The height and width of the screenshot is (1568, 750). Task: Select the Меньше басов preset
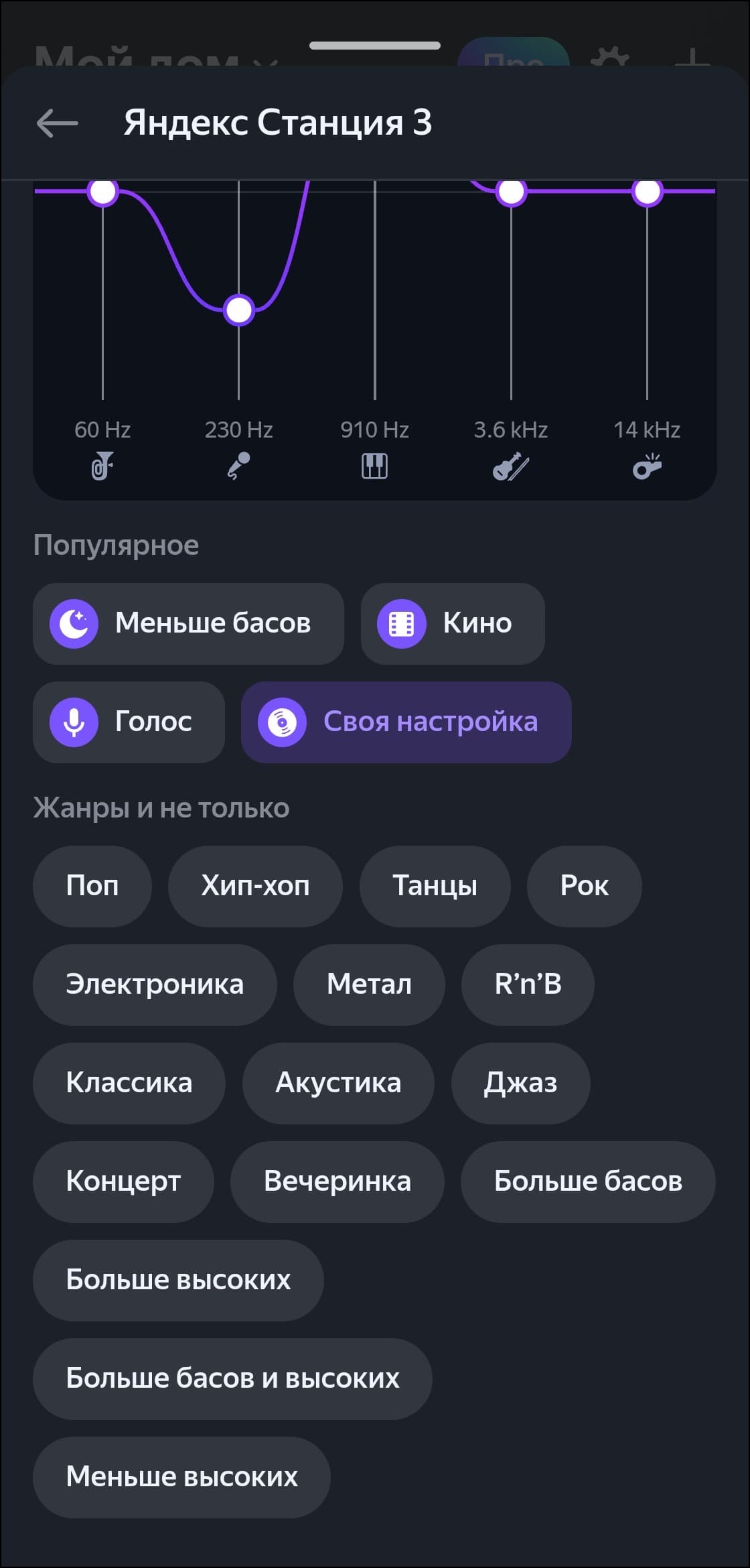[188, 623]
